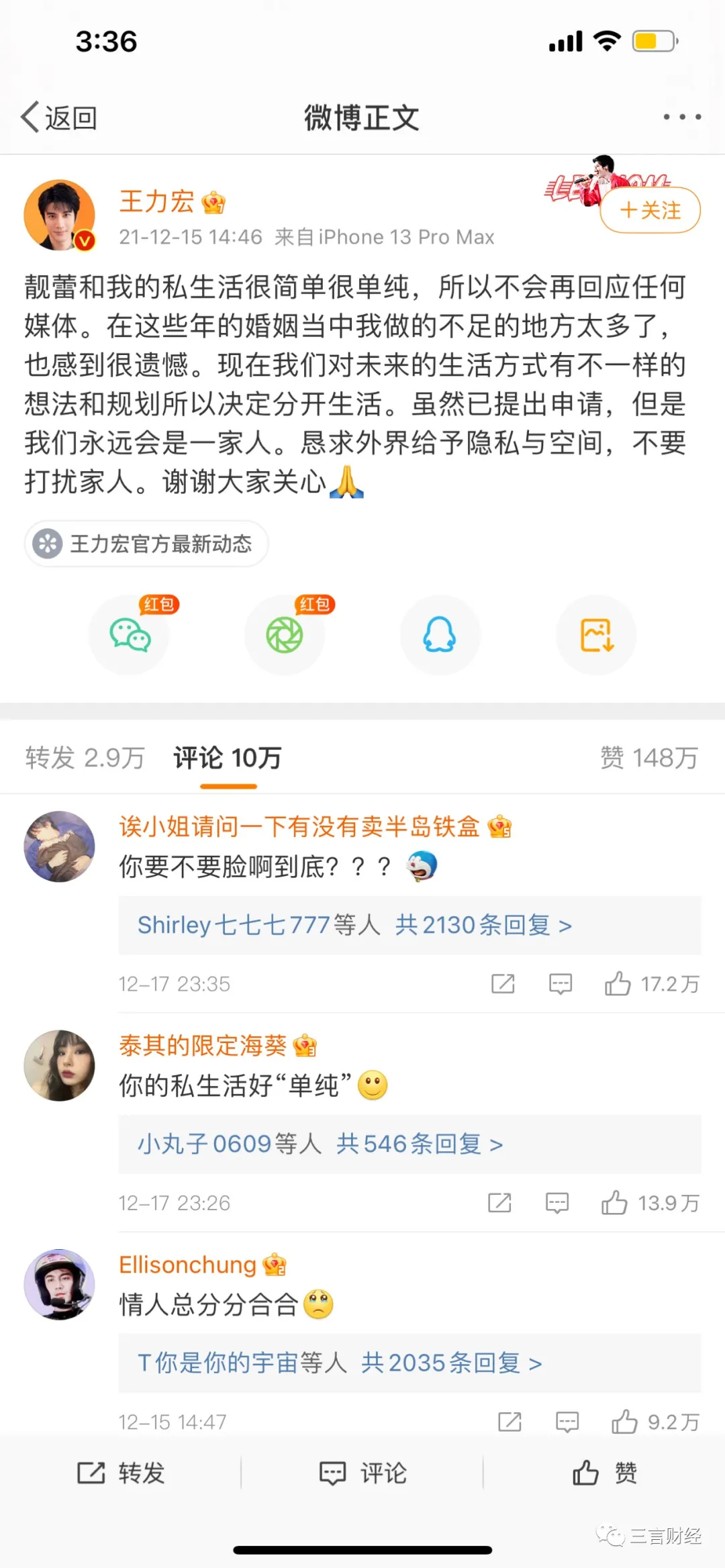View the 赞 148万 likes tab

[648, 758]
